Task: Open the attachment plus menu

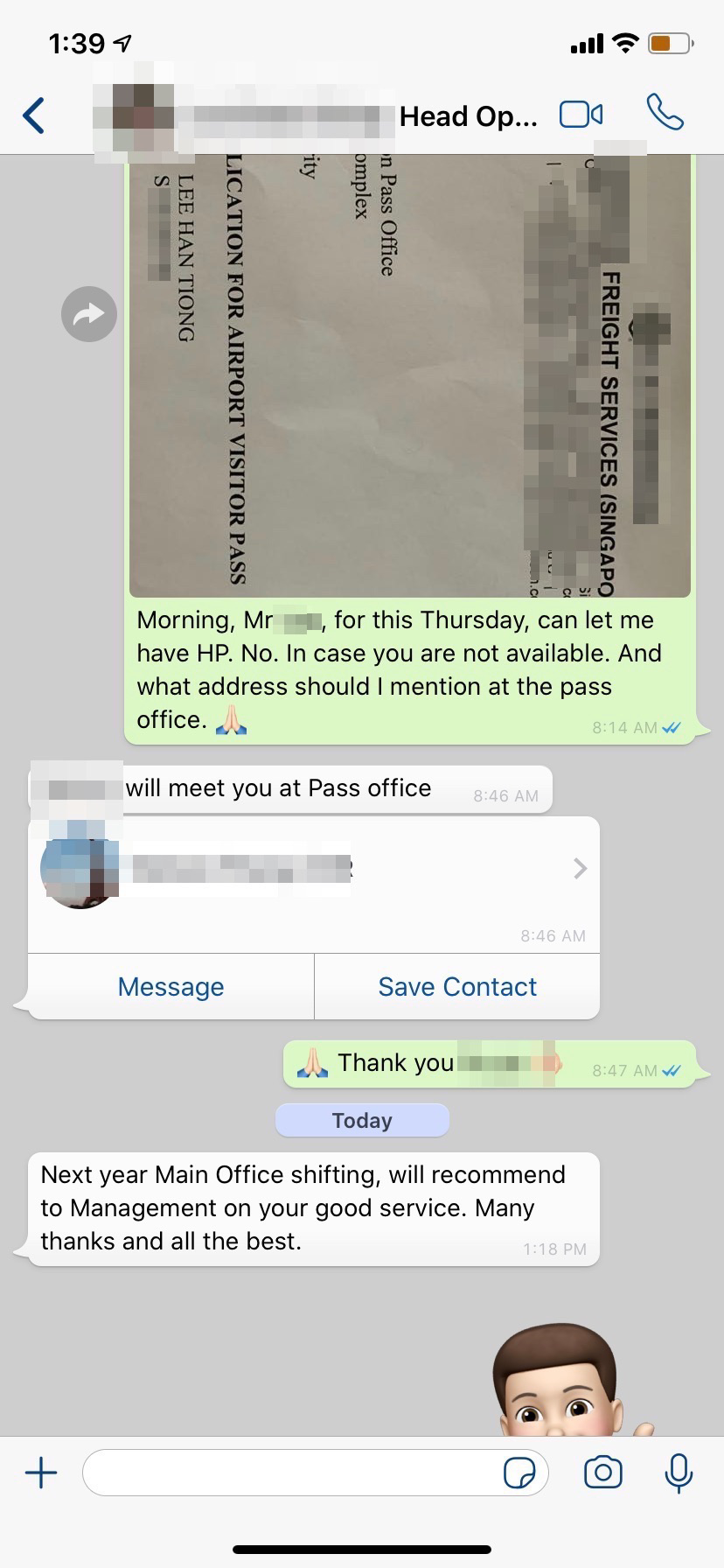Action: 41,1473
